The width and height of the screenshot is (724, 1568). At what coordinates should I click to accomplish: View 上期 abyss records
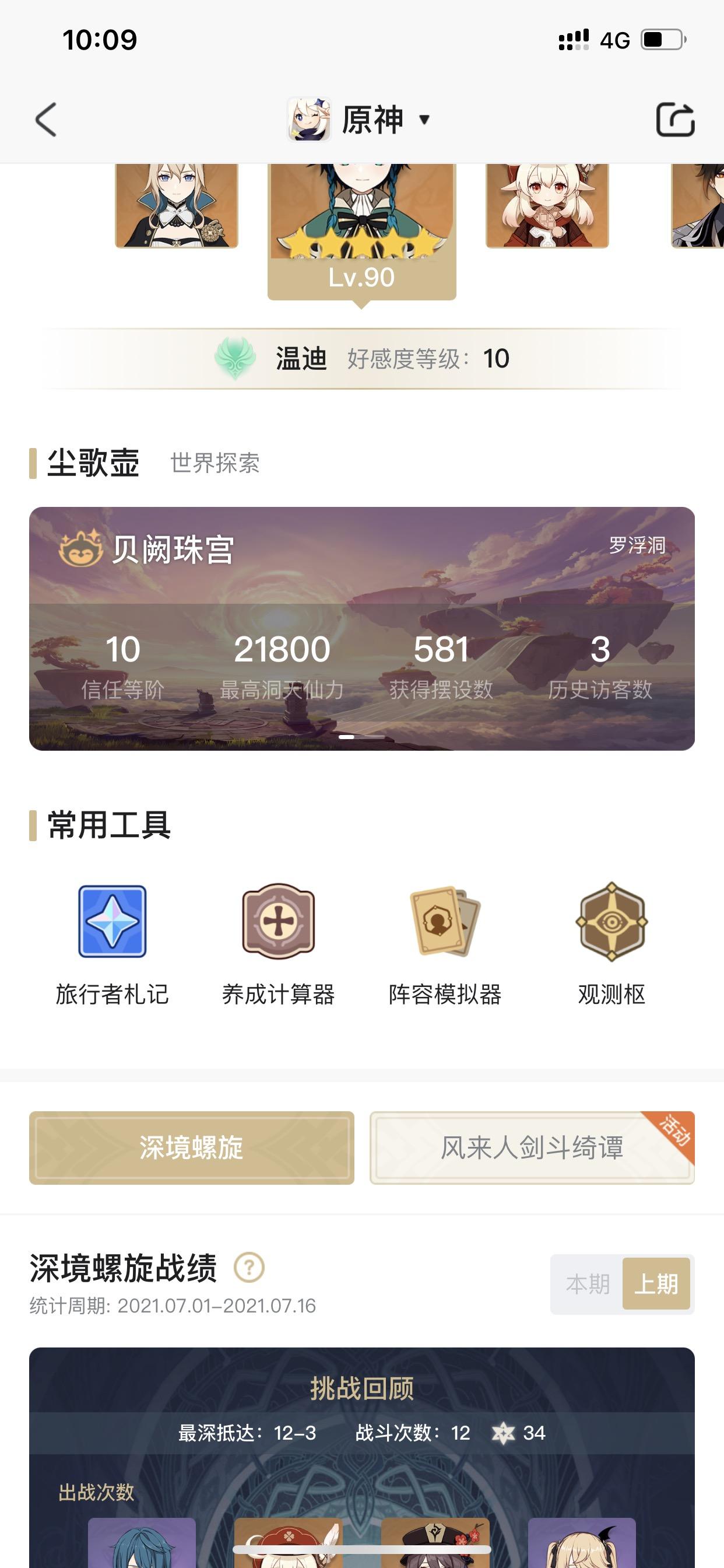point(656,1284)
